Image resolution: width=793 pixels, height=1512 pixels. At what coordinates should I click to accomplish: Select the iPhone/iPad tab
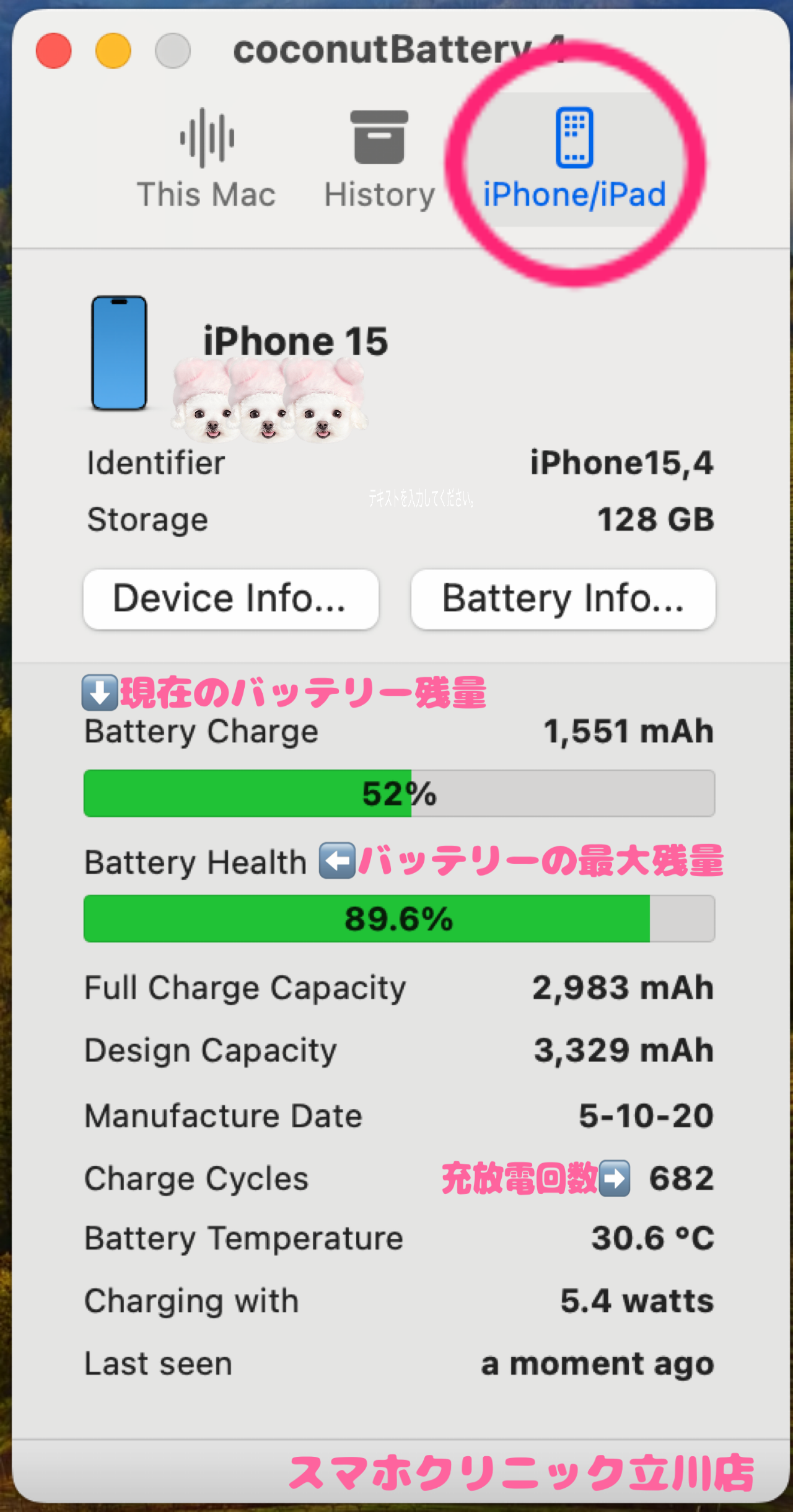click(574, 159)
